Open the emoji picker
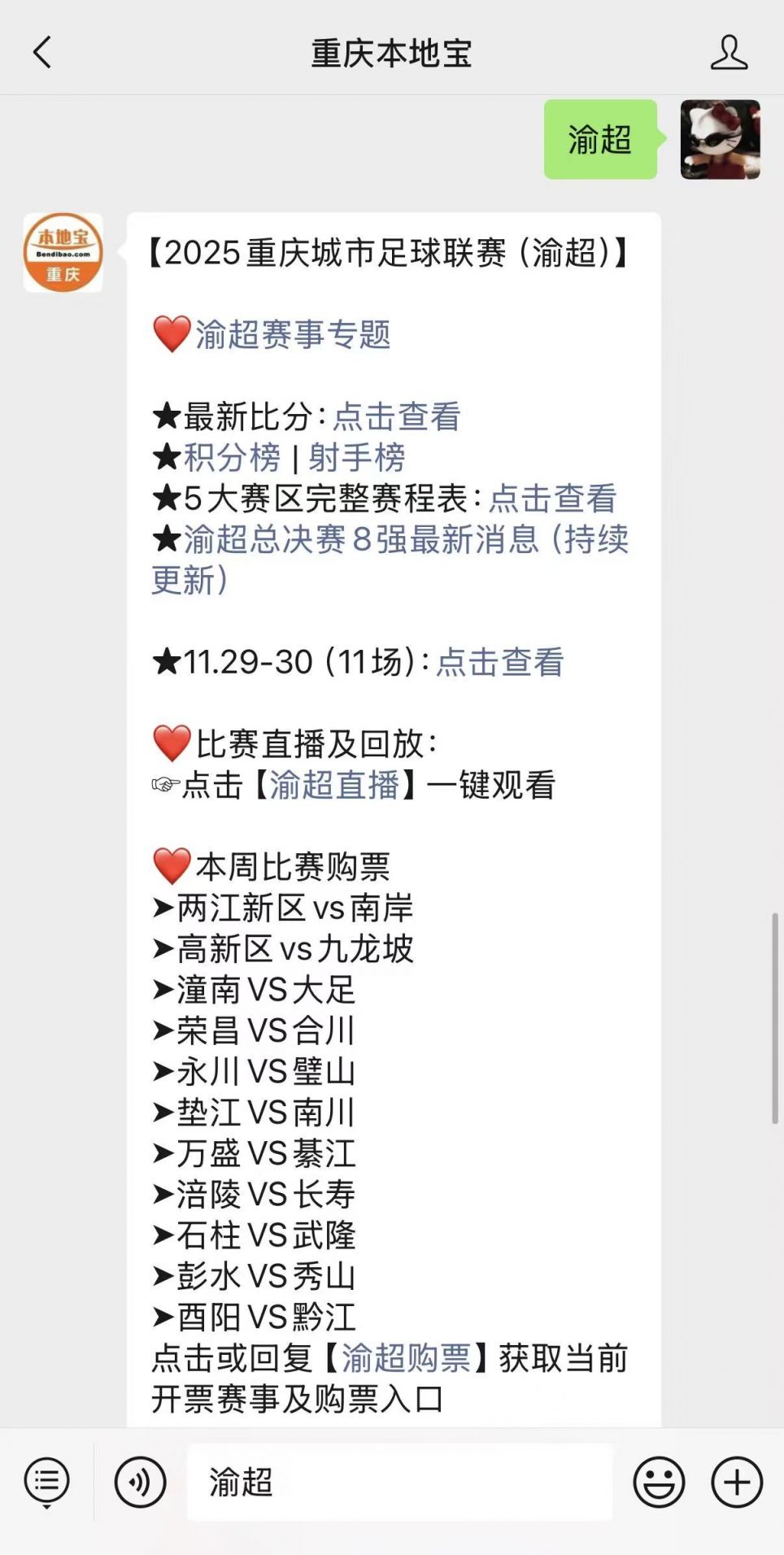This screenshot has width=784, height=1555. point(659,1482)
